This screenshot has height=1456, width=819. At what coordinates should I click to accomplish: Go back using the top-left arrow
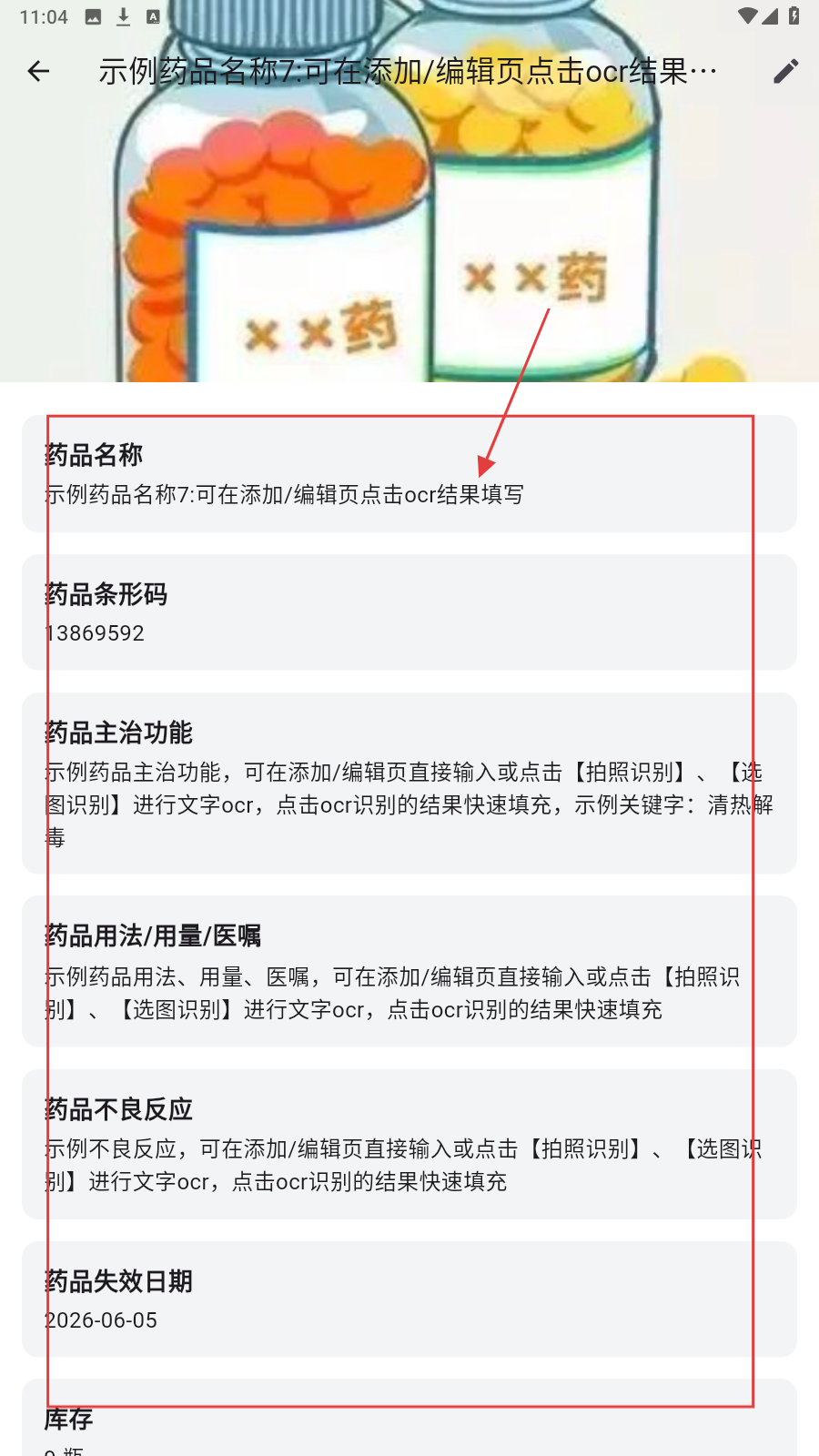coord(38,71)
